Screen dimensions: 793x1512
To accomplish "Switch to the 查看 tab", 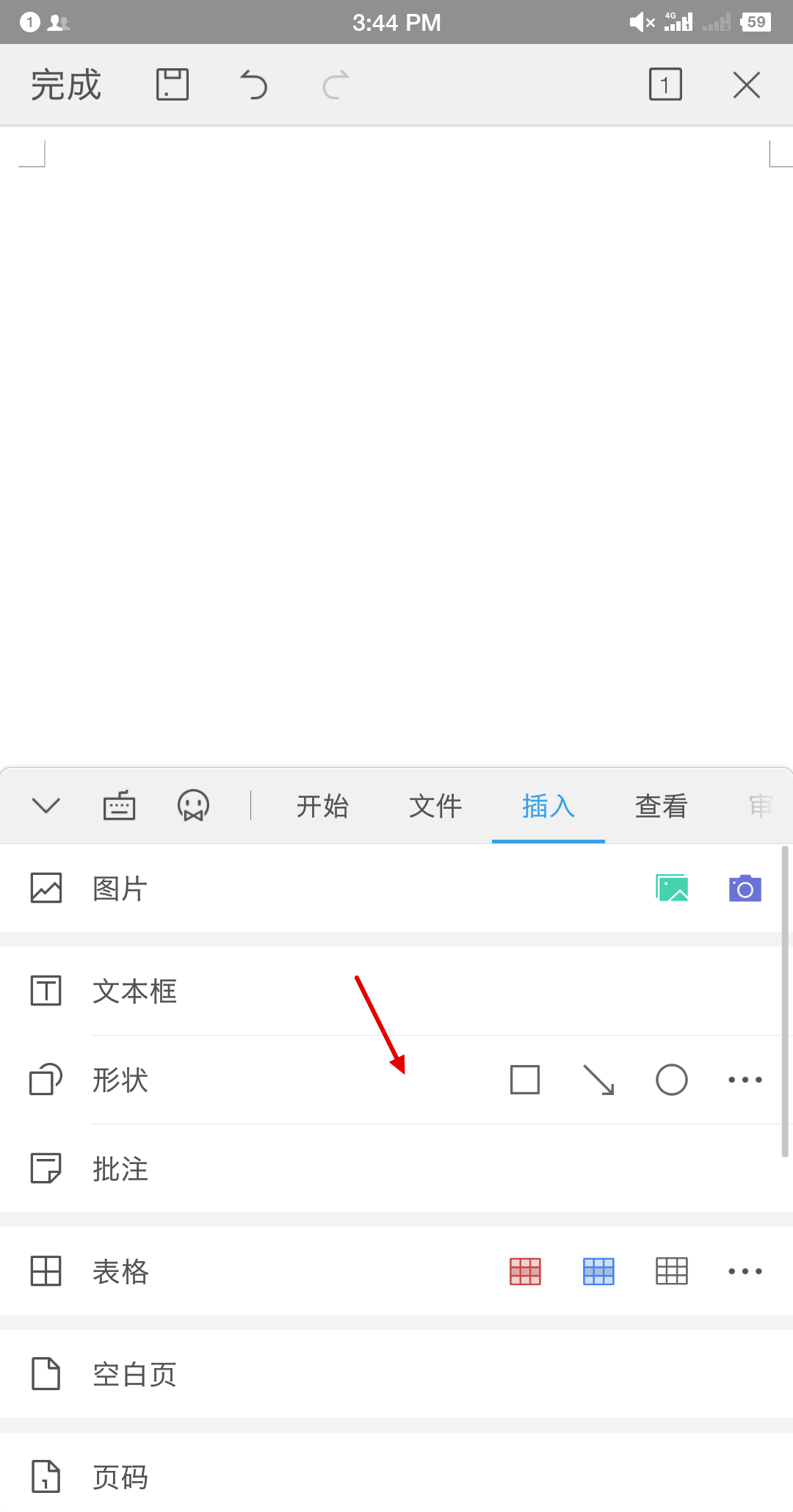I will (x=661, y=806).
